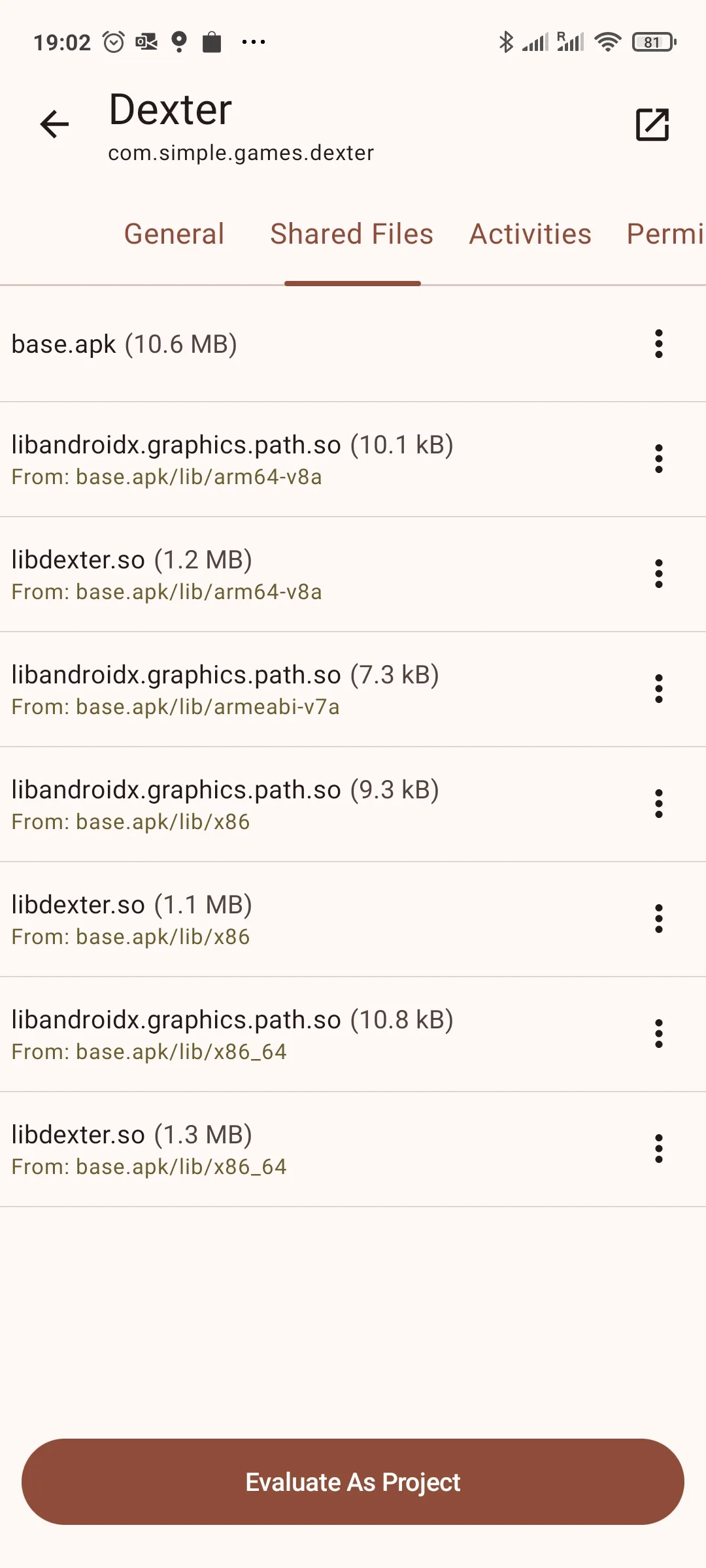Open options for the 10.8 kB libandroidx.graphics.path.so
Viewport: 706px width, 1568px height.
659,1034
